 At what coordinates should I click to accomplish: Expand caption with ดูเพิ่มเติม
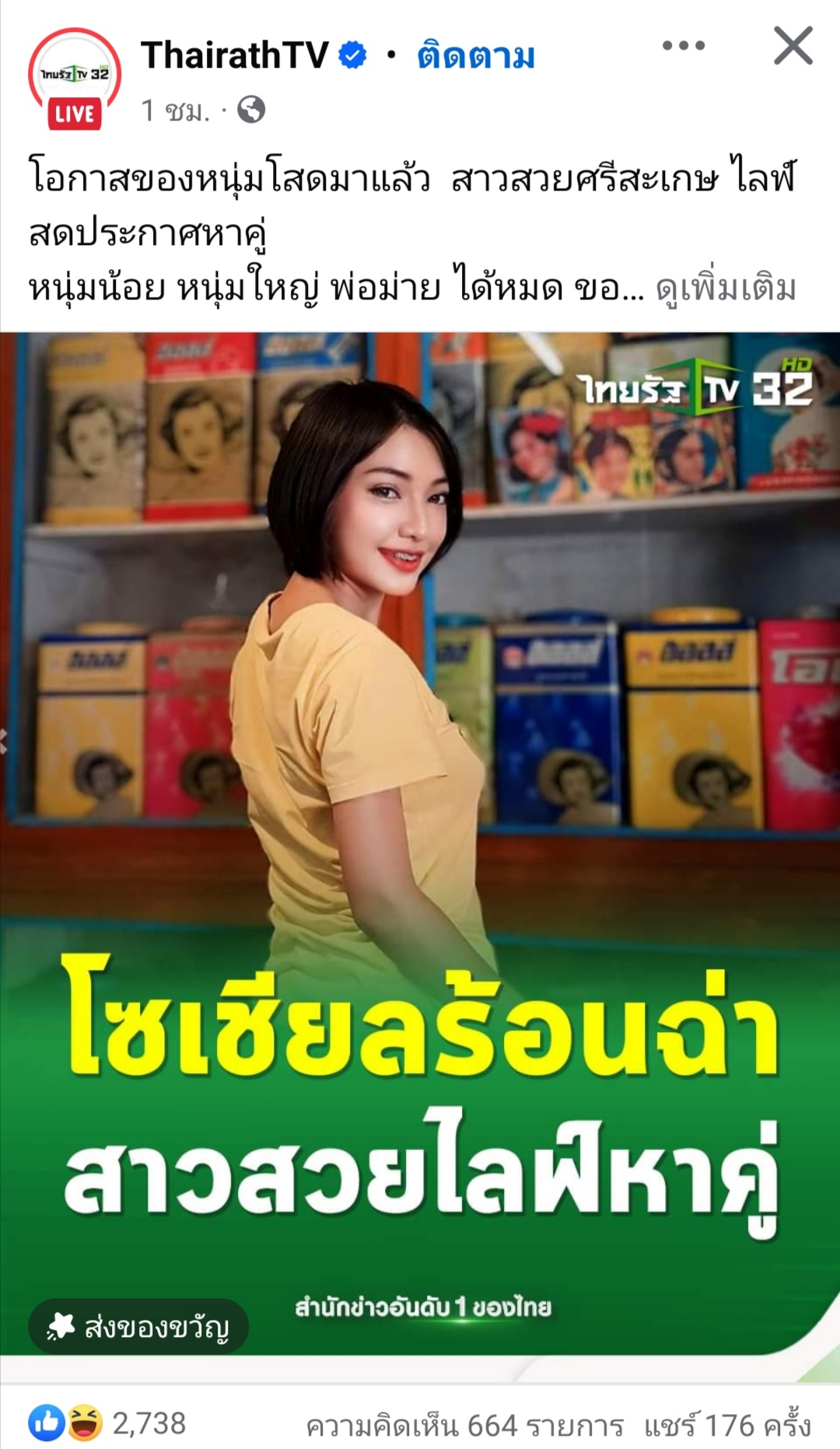pos(726,289)
